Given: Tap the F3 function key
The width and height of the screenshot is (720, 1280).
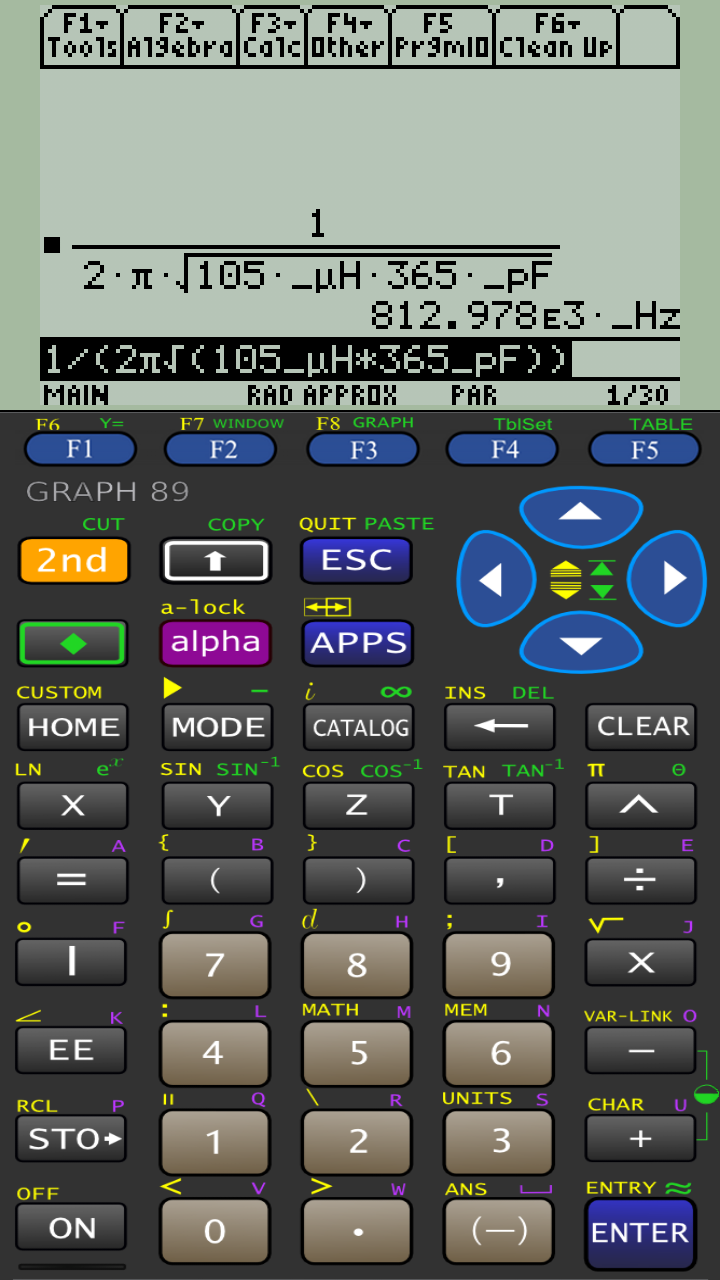Looking at the screenshot, I should (364, 450).
